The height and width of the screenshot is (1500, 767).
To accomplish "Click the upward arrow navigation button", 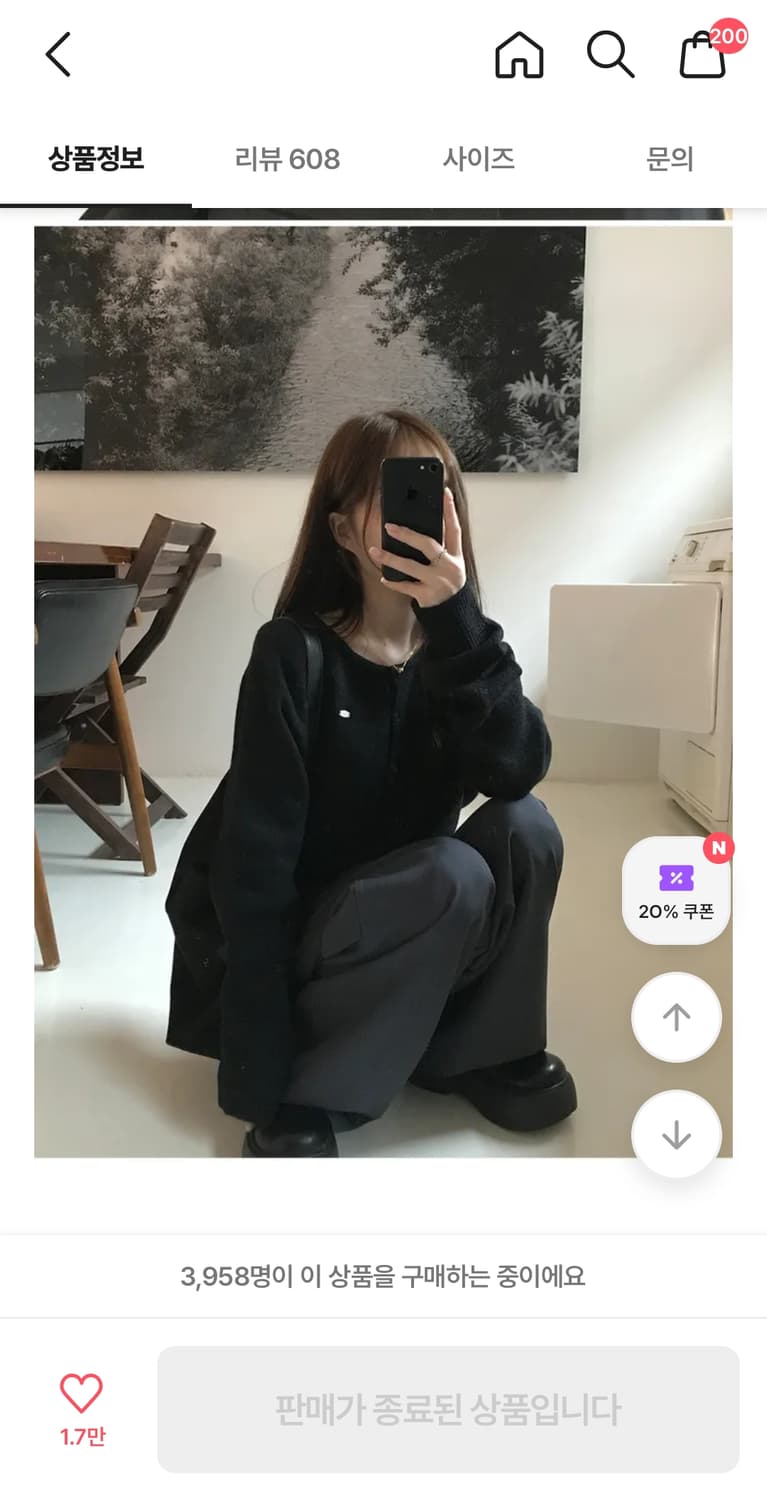I will click(x=676, y=1017).
